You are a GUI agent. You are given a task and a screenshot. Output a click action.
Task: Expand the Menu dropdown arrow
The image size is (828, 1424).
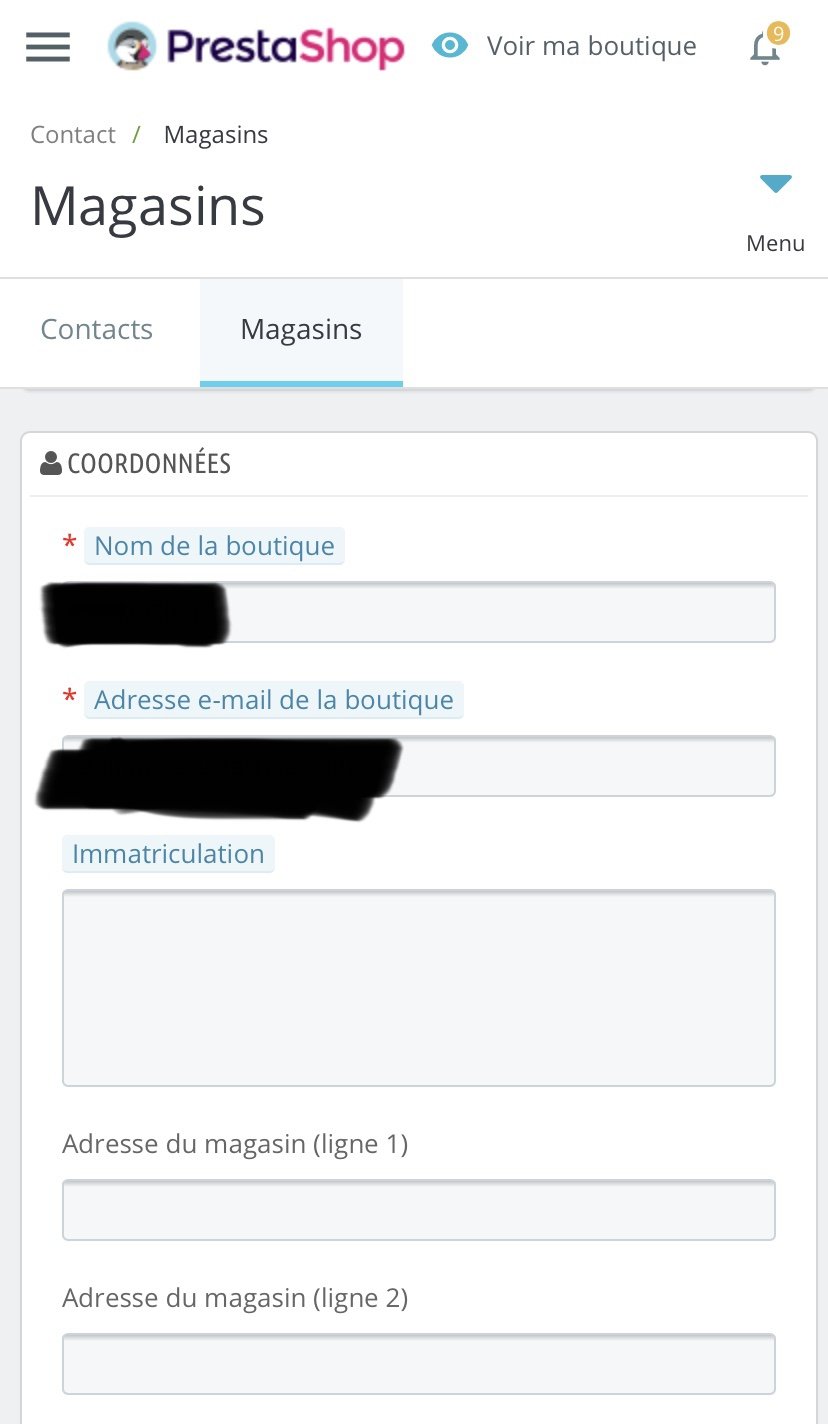pyautogui.click(x=775, y=184)
